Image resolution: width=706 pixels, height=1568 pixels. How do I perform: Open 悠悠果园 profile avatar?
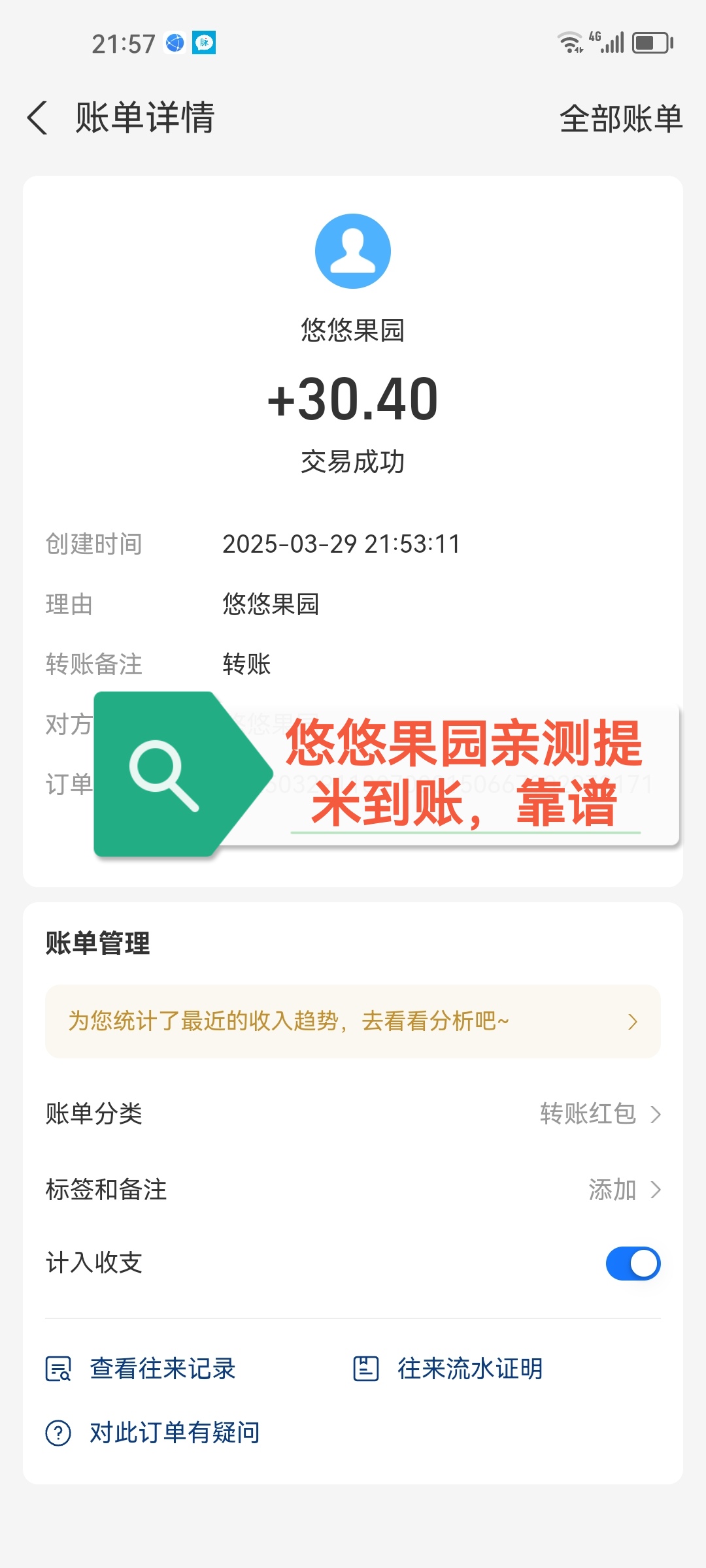[x=352, y=251]
